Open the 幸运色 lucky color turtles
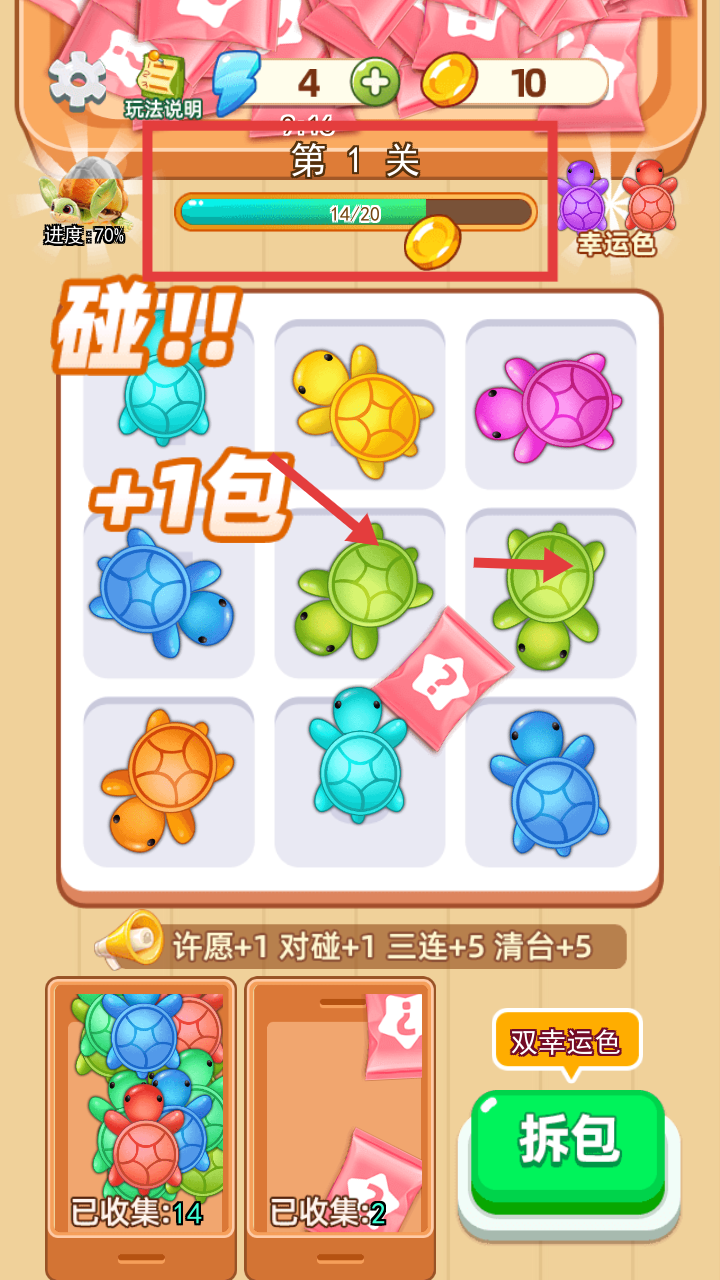 pyautogui.click(x=616, y=207)
